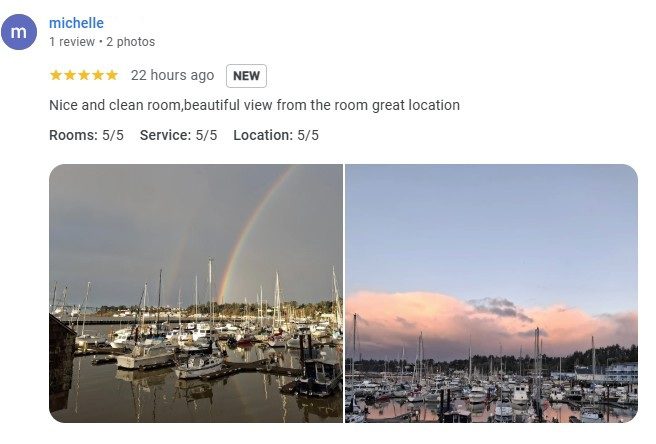Open the rainbow marina photo
The width and height of the screenshot is (656, 444).
pos(196,293)
